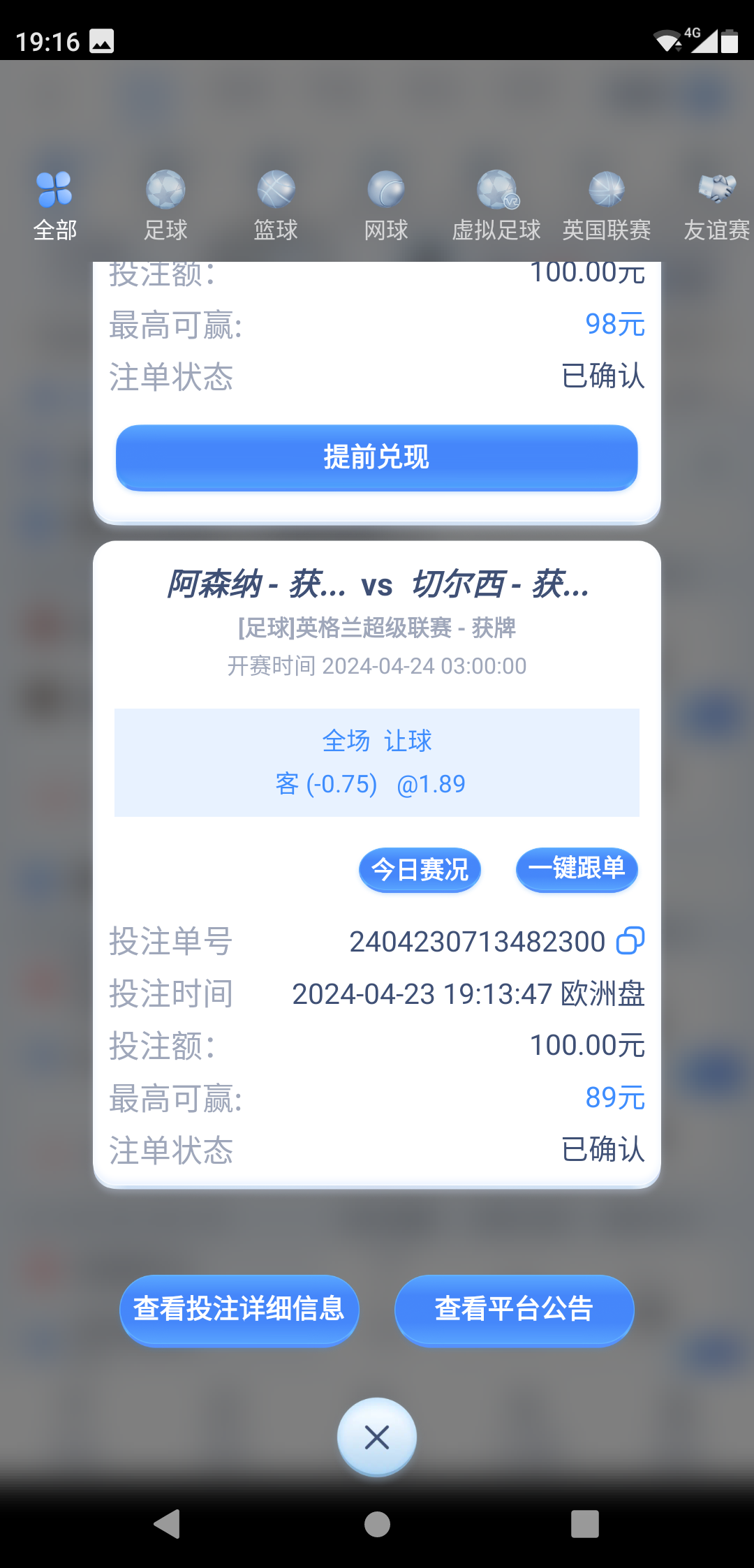This screenshot has width=754, height=1568.
Task: View 今日赛况 for Arsenal vs Chelsea
Action: pyautogui.click(x=420, y=870)
